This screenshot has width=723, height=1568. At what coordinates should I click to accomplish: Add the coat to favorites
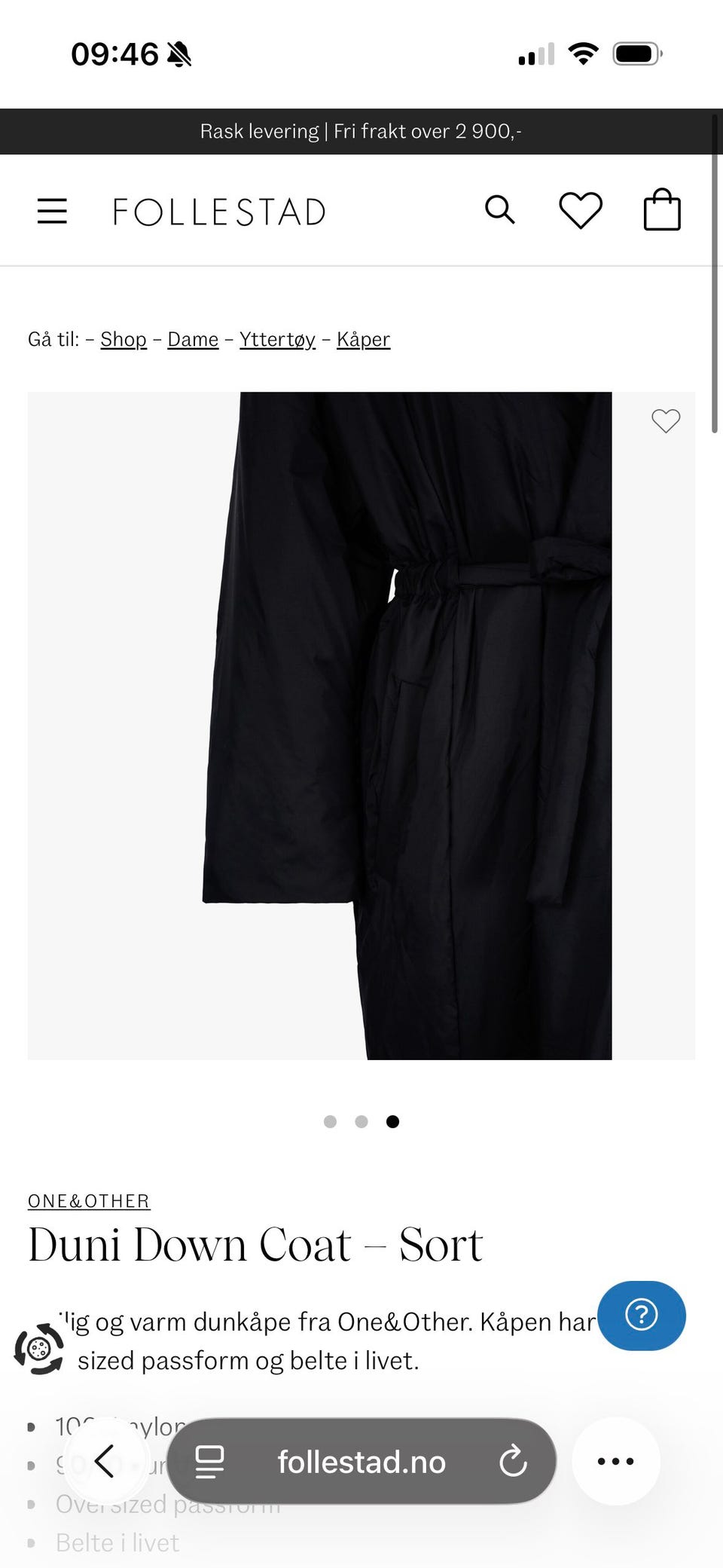[665, 420]
